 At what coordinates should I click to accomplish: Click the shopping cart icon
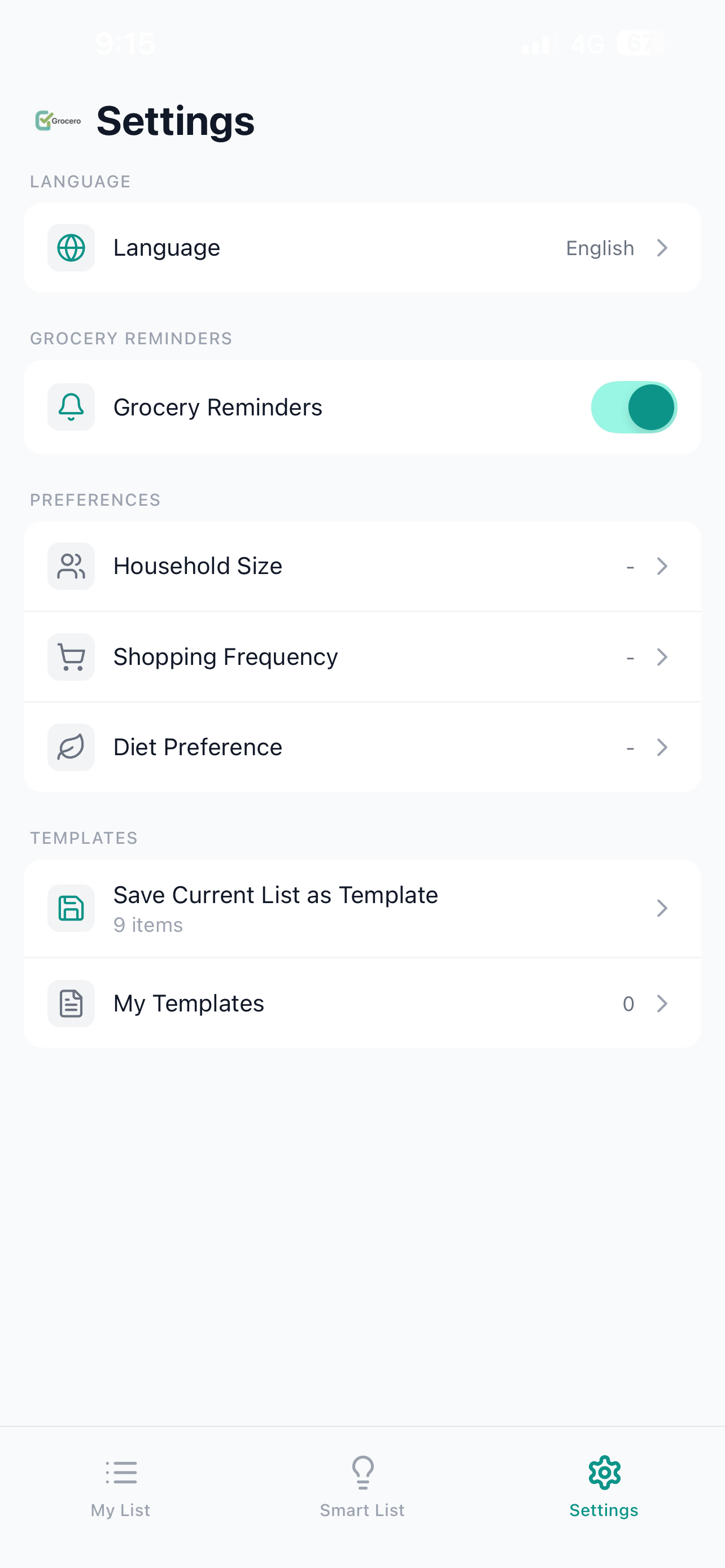pos(71,656)
